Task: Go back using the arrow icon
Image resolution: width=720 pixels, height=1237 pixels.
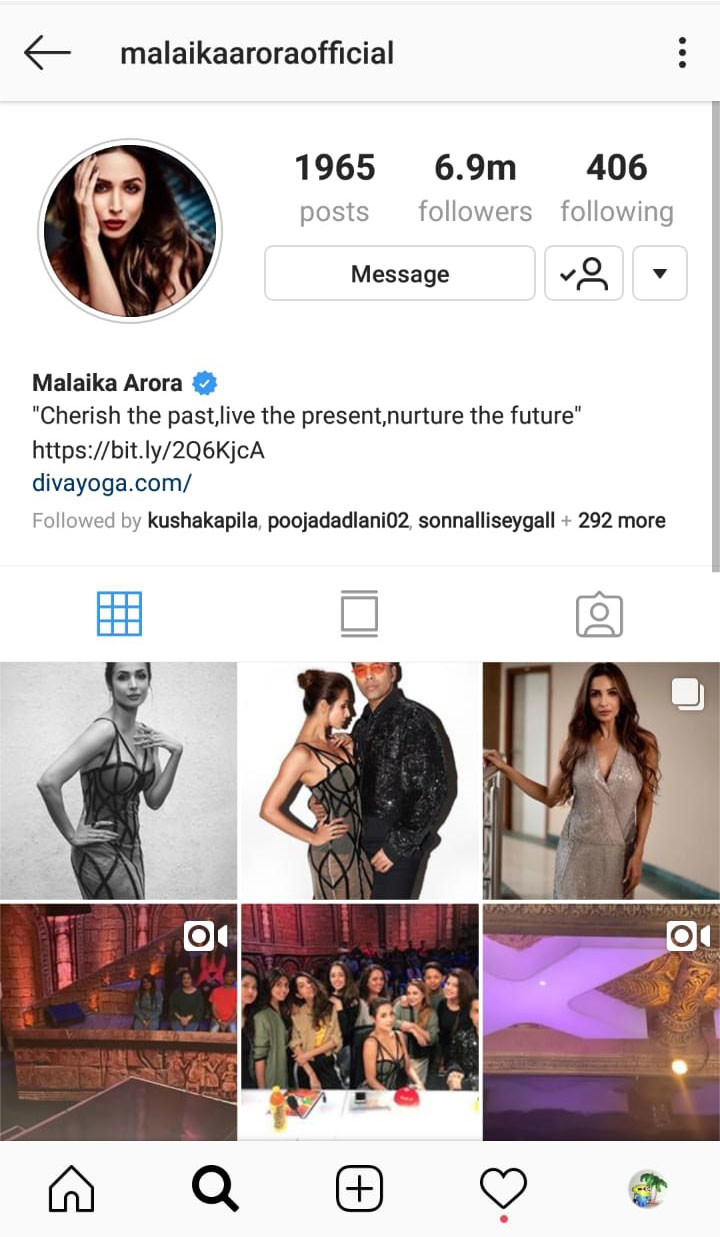Action: [47, 53]
